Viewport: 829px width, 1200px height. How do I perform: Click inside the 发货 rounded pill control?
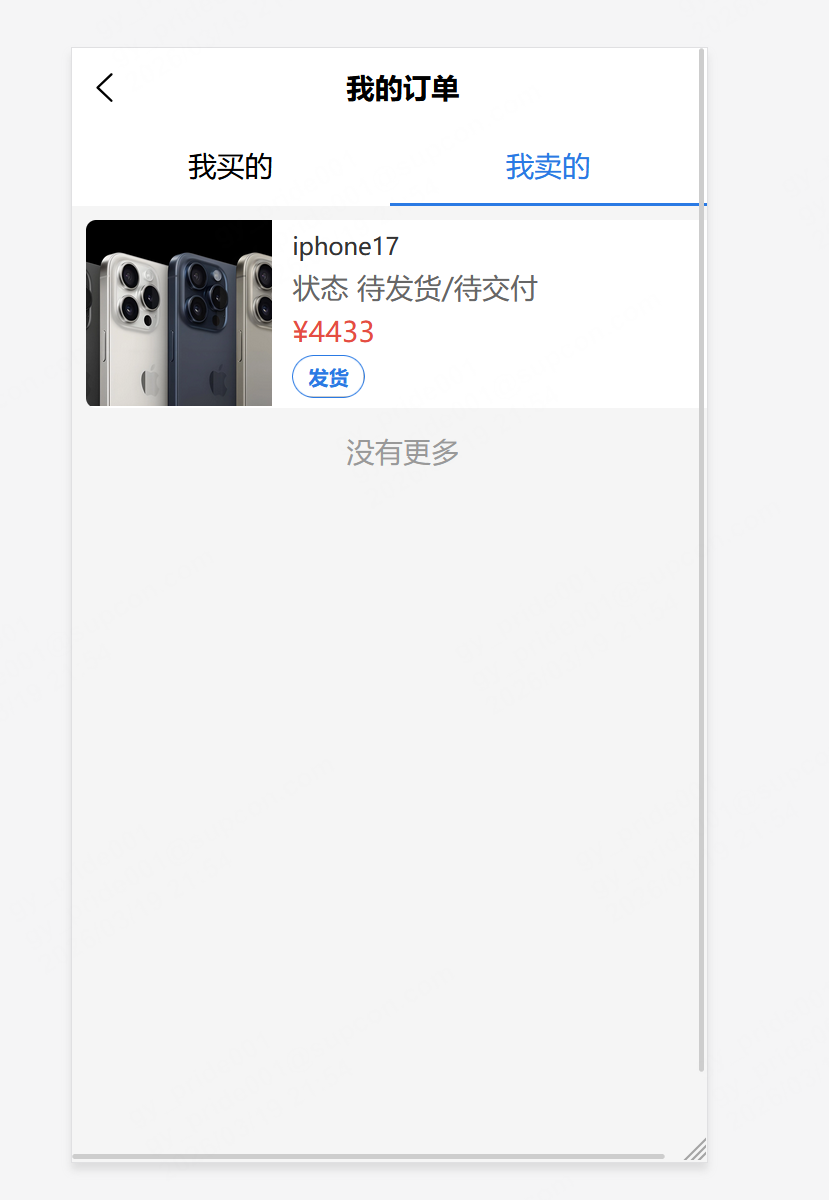[328, 377]
